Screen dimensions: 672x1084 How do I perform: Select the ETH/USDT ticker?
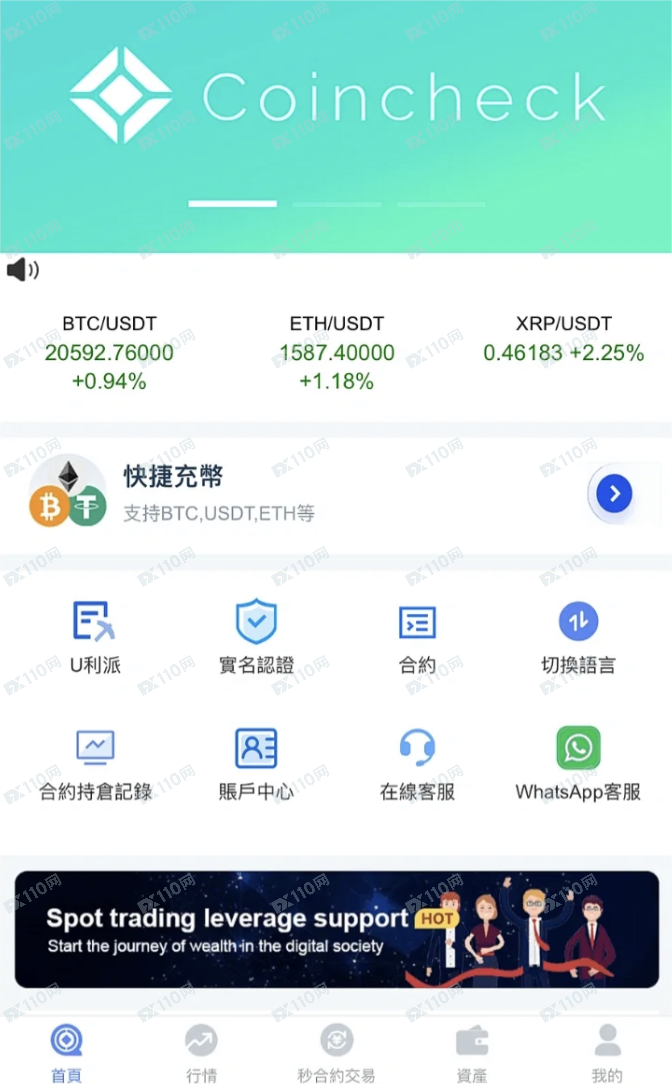click(x=337, y=352)
